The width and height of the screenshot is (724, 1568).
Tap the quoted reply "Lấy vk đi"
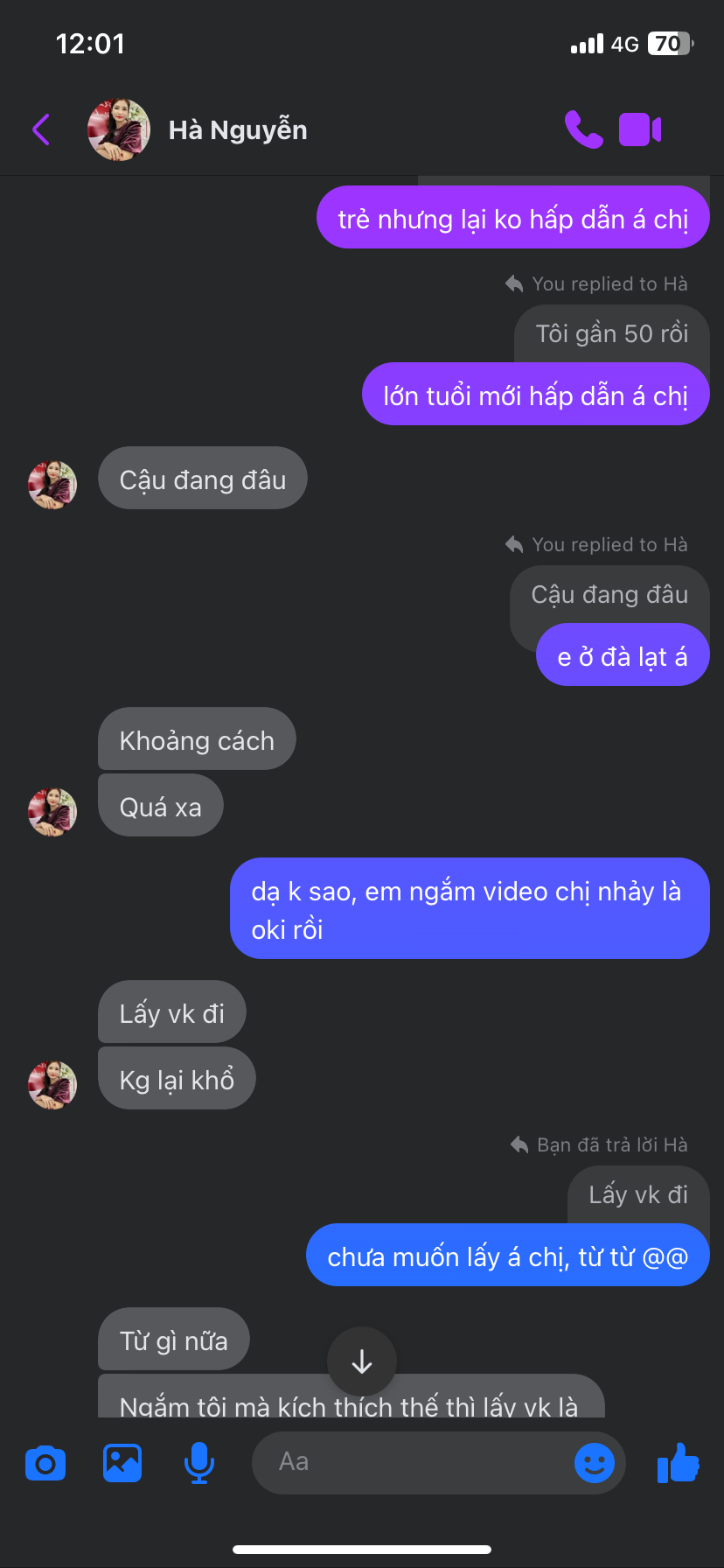coord(638,1194)
